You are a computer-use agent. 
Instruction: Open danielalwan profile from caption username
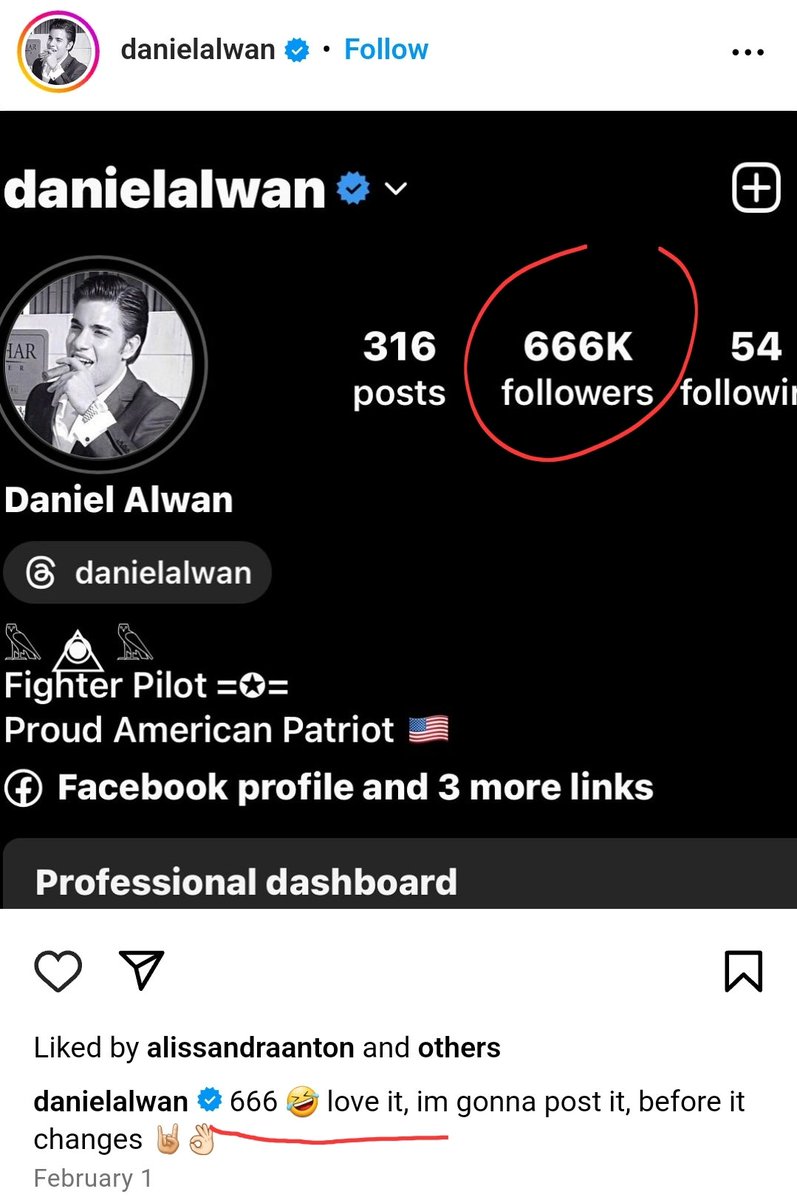tap(111, 1102)
